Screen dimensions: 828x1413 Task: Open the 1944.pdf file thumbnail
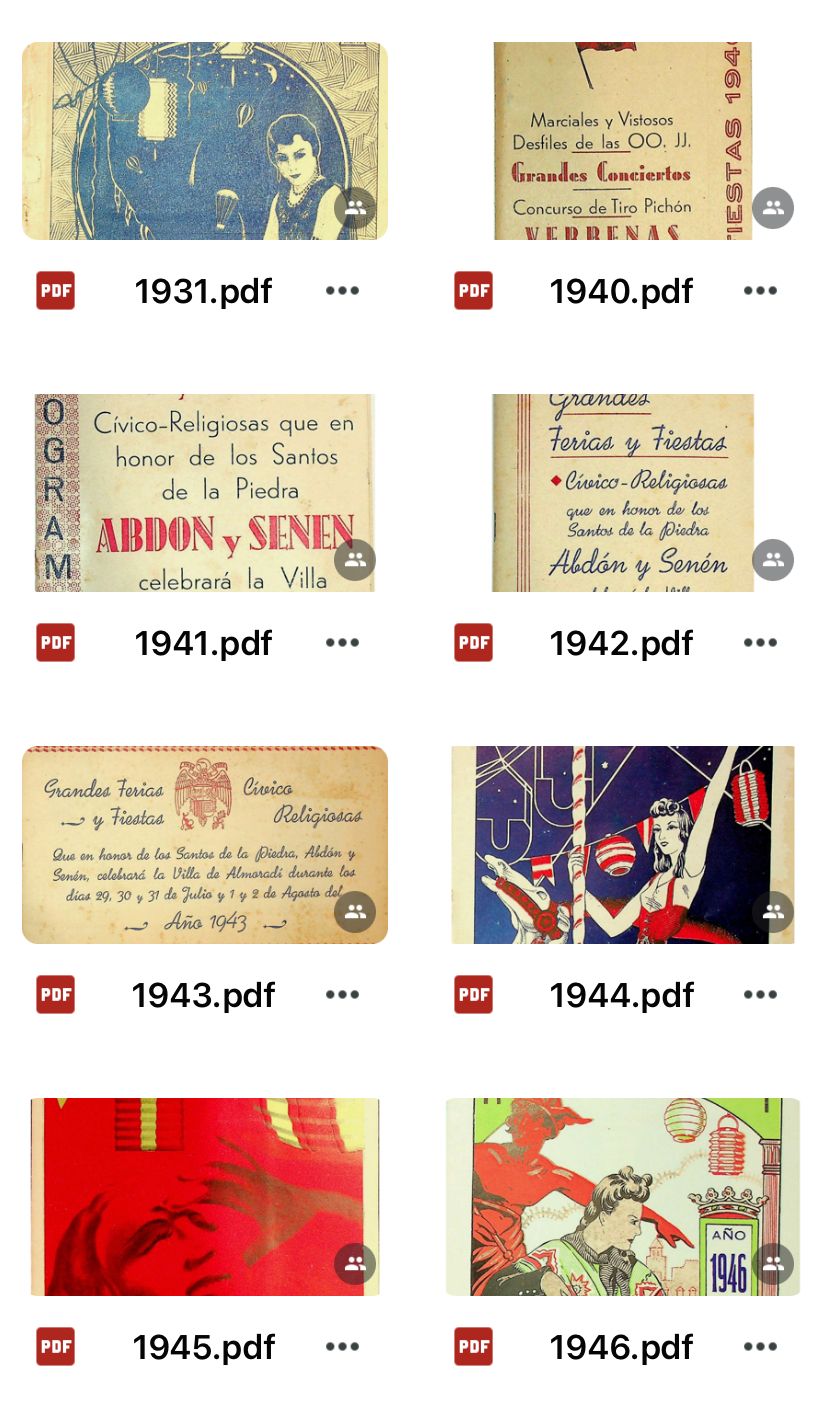[623, 845]
